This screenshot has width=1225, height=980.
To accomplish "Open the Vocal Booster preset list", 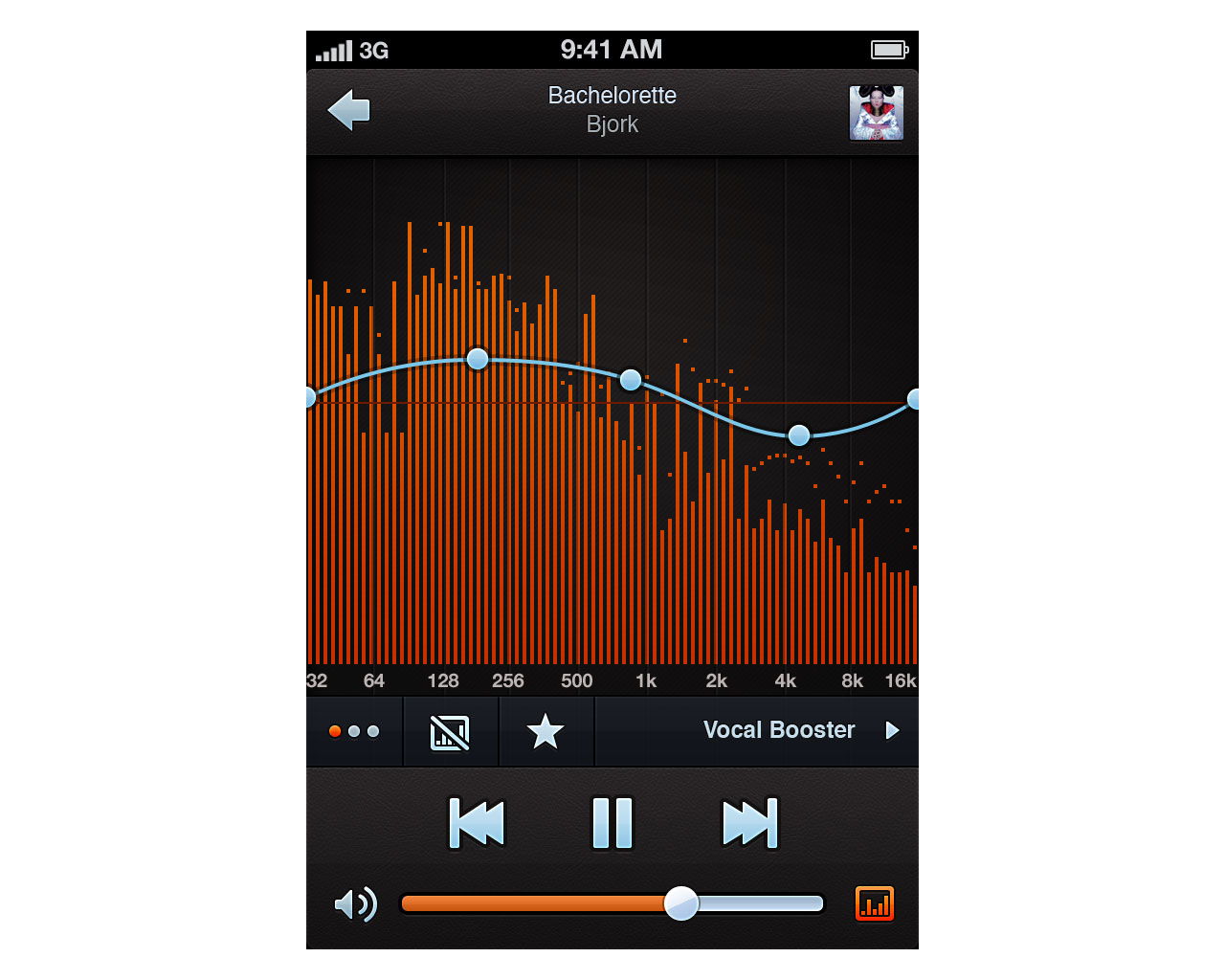I will [x=799, y=730].
